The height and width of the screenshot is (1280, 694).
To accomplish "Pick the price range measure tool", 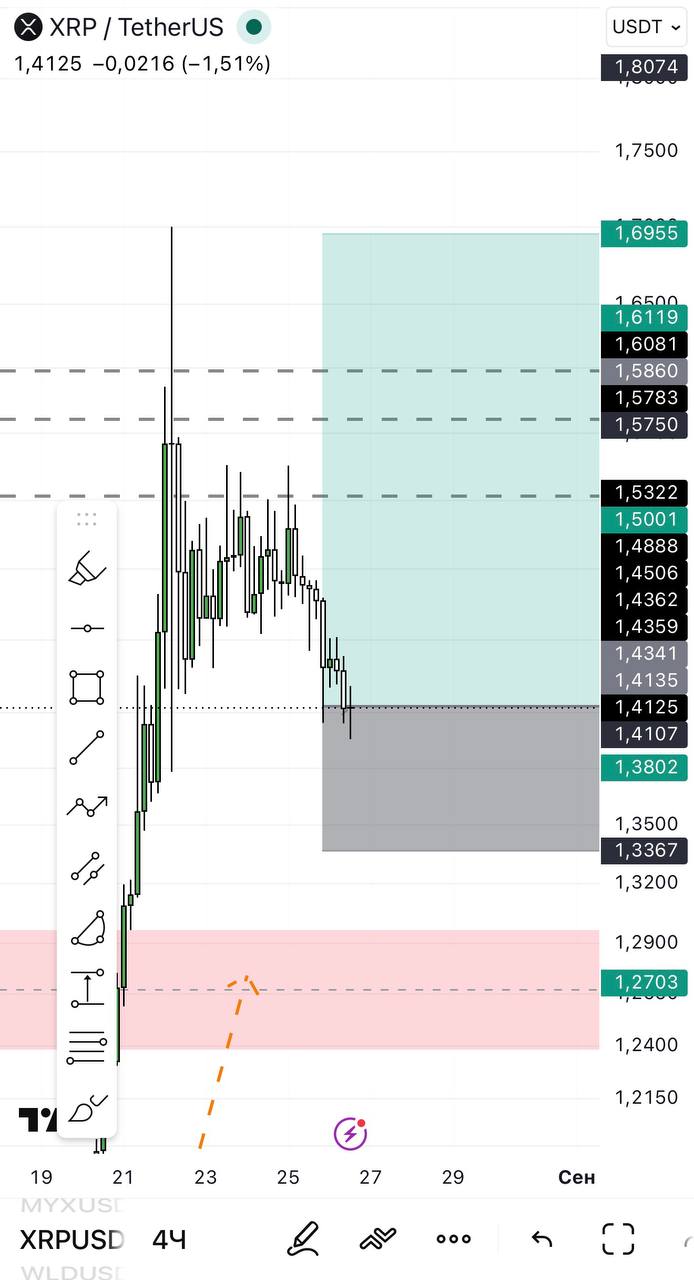I will point(87,988).
